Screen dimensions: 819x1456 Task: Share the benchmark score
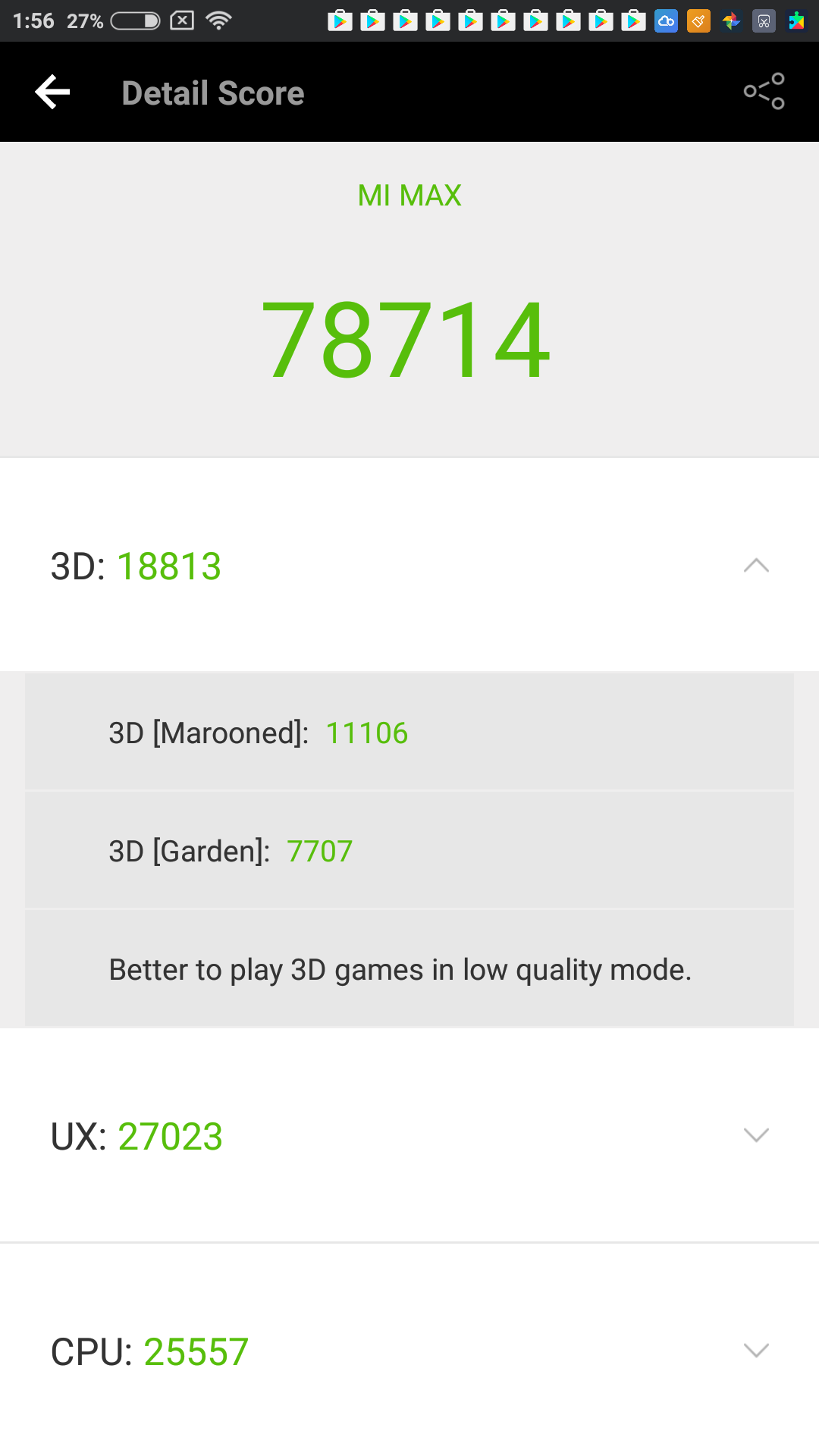tap(764, 92)
